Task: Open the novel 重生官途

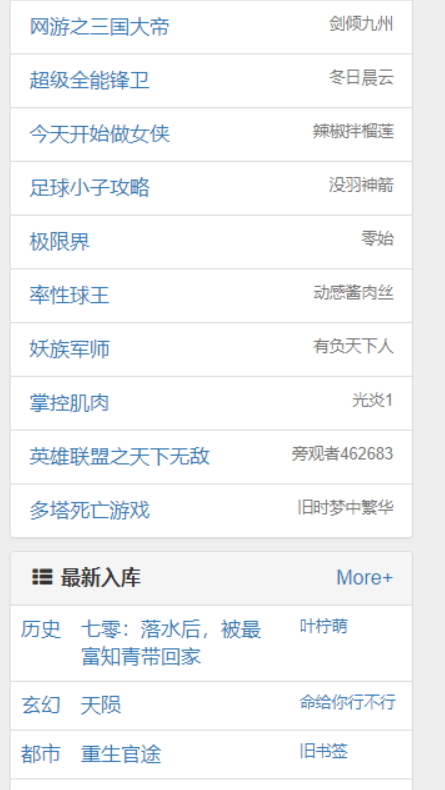Action: 121,754
